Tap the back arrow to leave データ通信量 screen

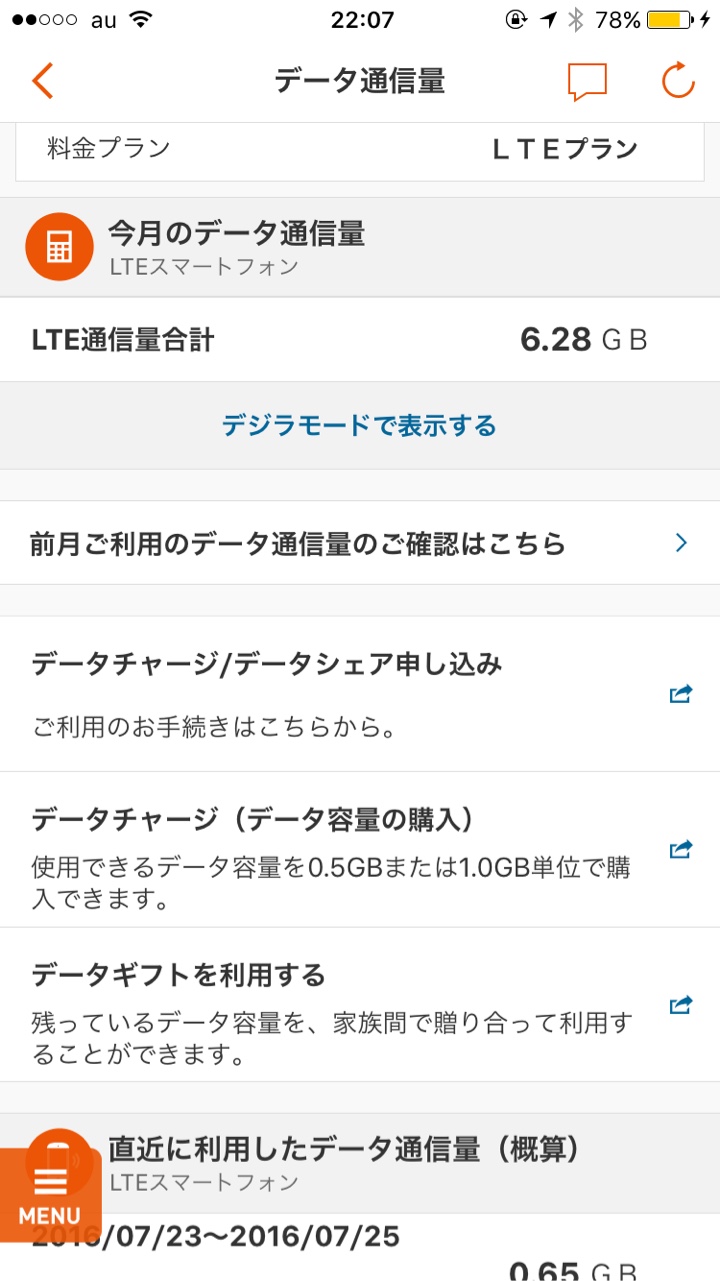[x=42, y=81]
